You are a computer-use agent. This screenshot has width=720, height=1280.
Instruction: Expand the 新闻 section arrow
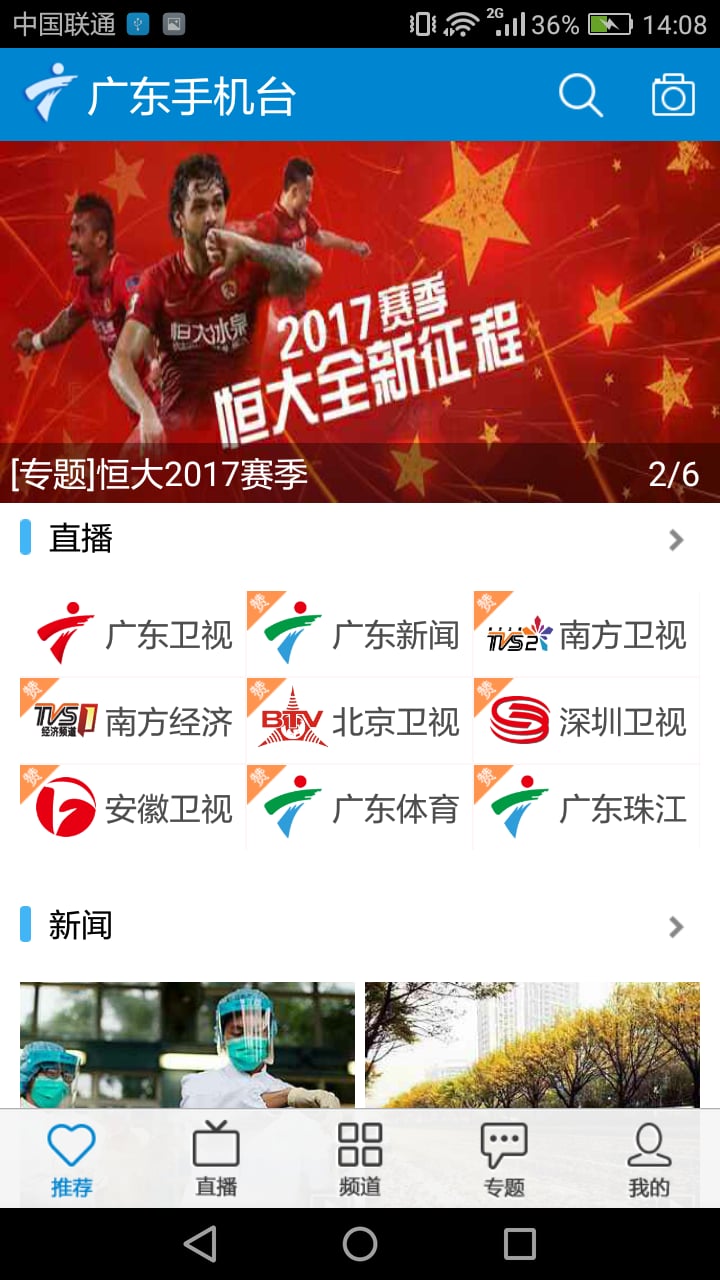[677, 927]
